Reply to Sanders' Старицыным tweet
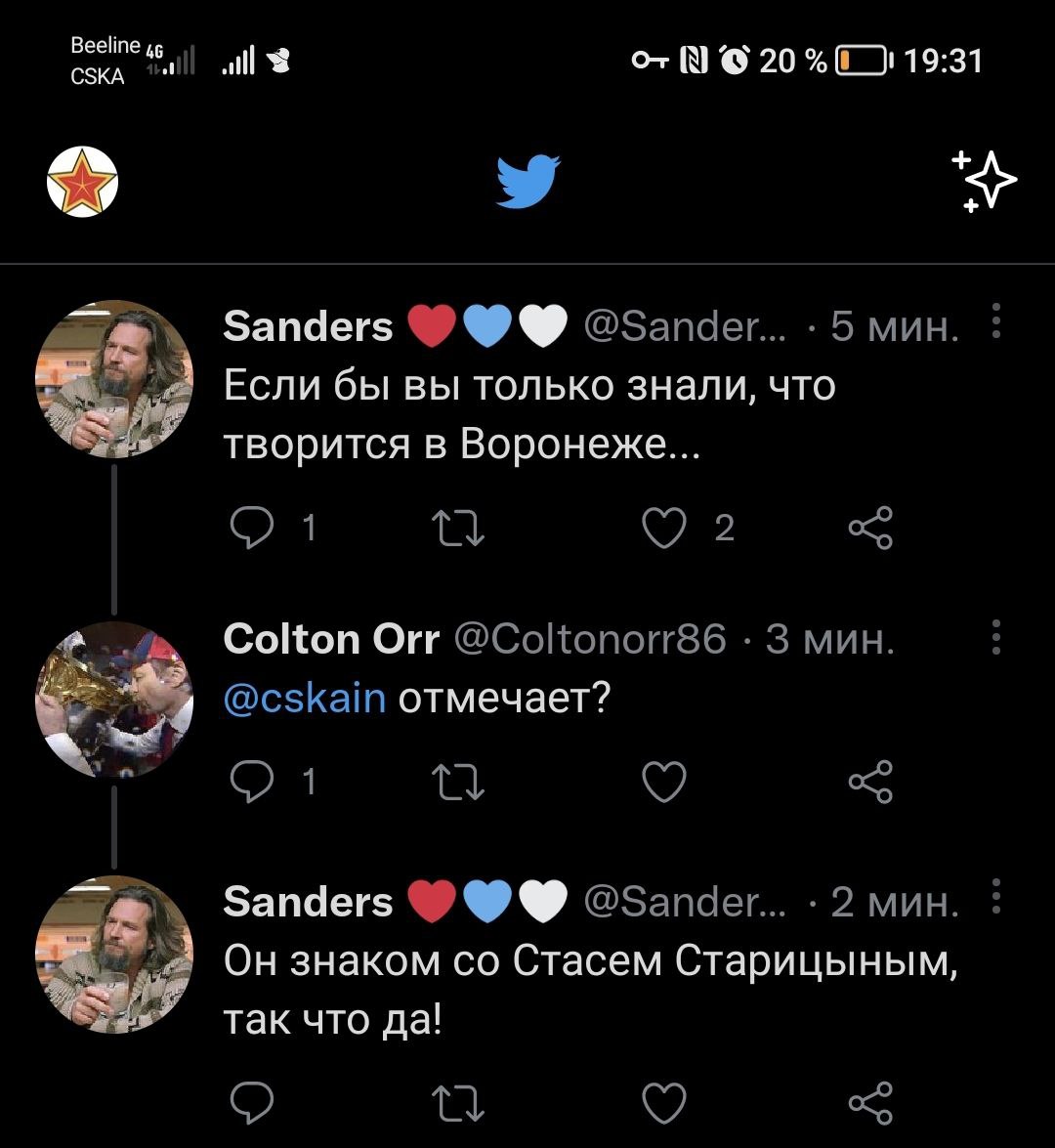 click(251, 1103)
